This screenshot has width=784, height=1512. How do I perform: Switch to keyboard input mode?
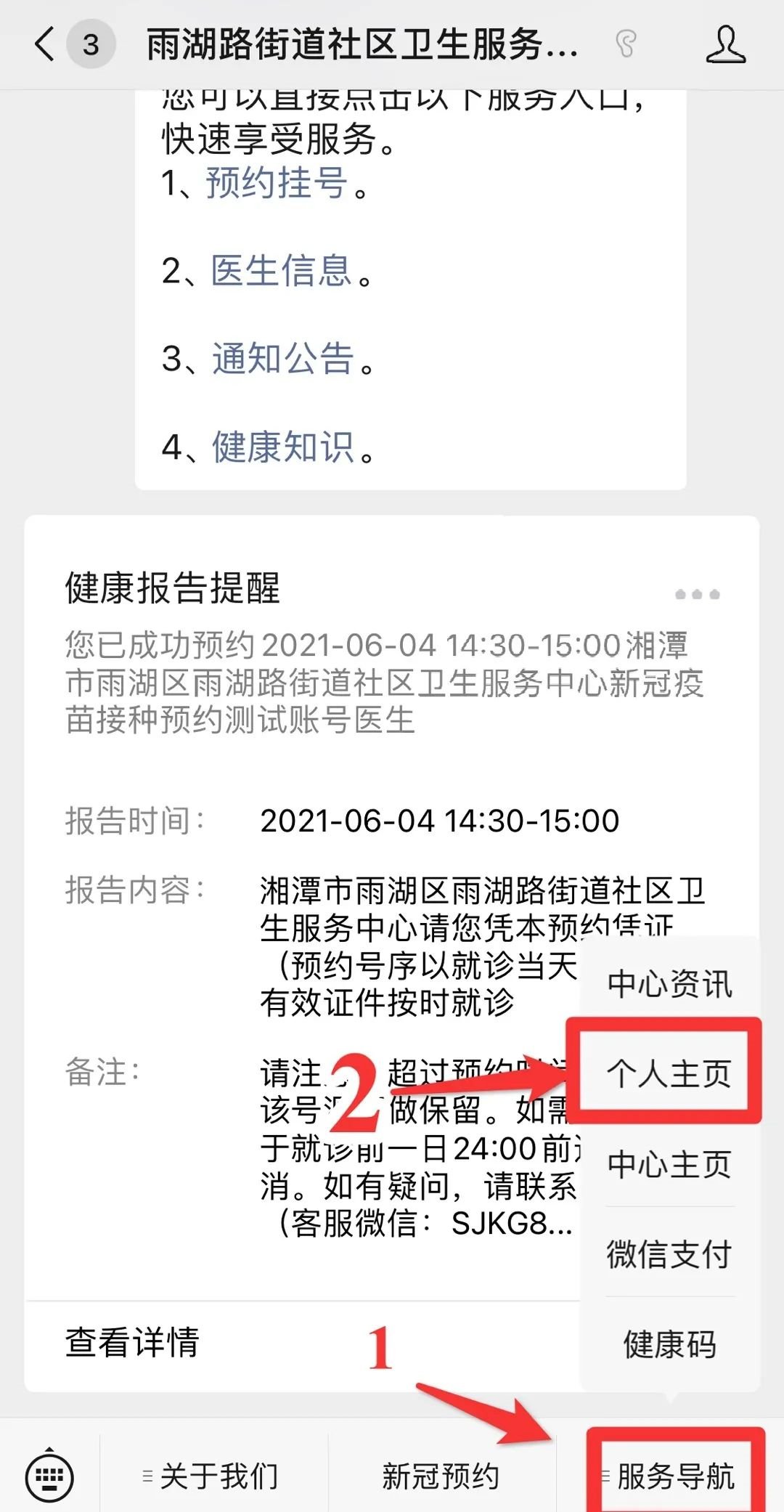(x=49, y=1476)
